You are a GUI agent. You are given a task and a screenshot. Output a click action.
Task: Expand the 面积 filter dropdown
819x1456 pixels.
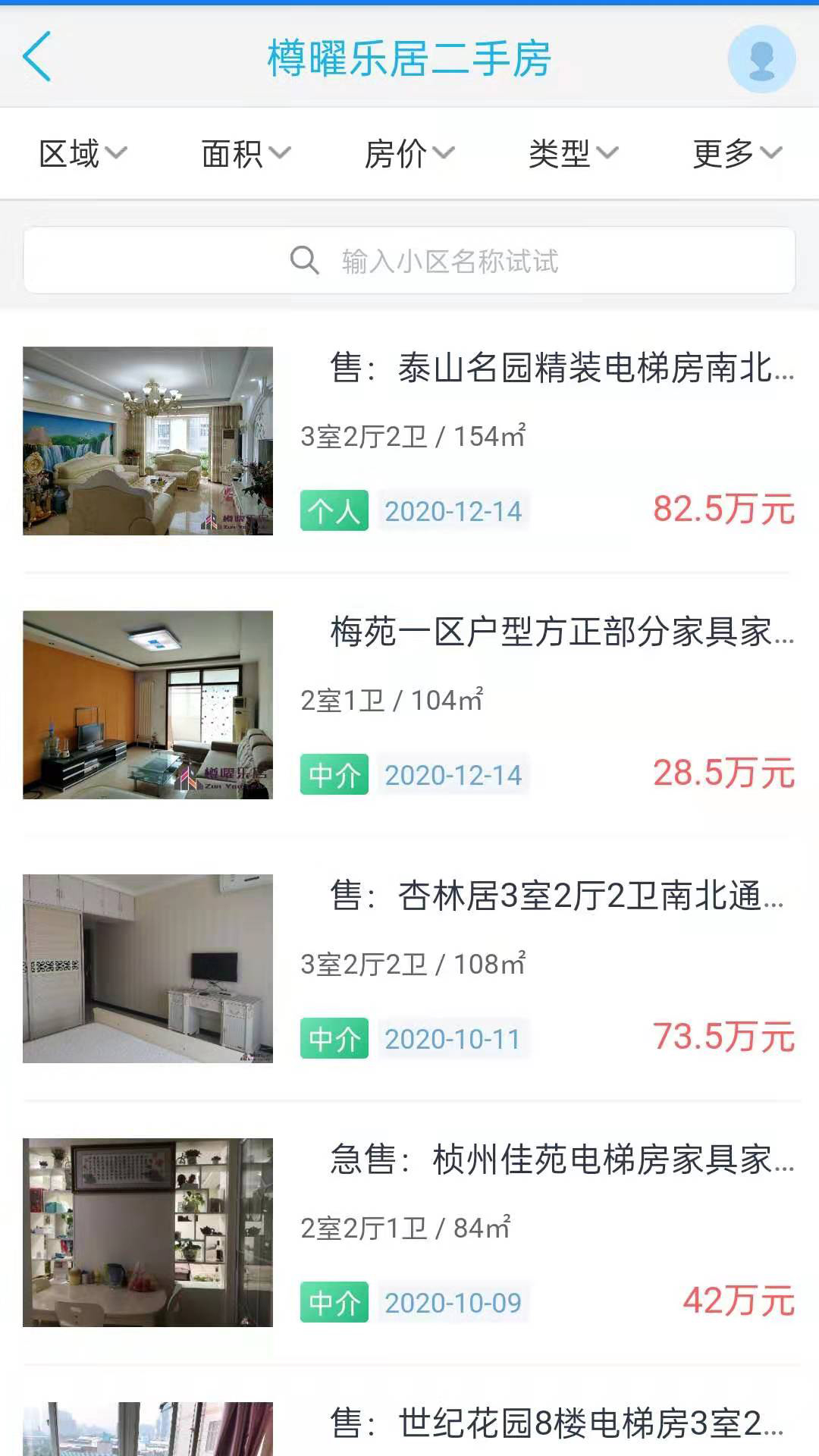tap(245, 154)
